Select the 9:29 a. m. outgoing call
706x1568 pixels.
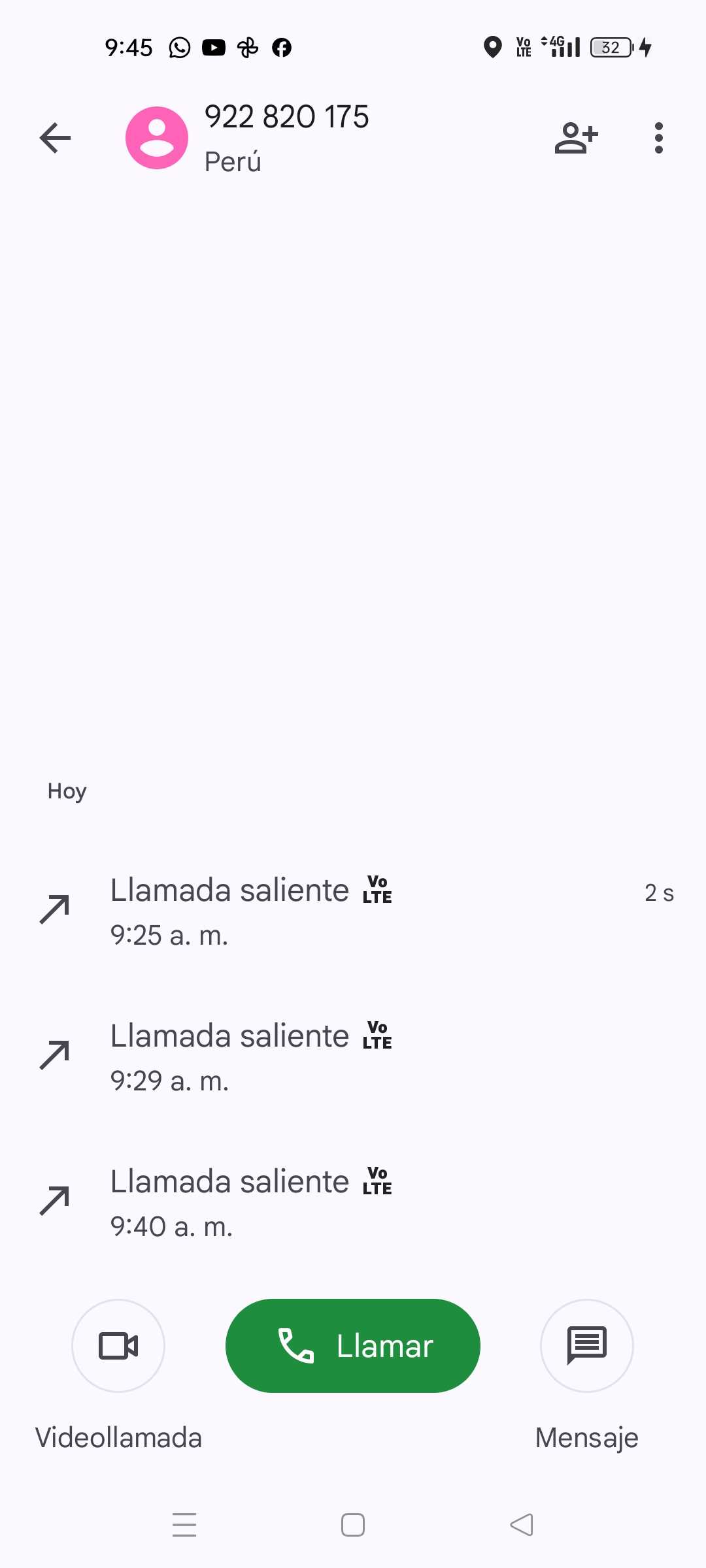pyautogui.click(x=353, y=1058)
